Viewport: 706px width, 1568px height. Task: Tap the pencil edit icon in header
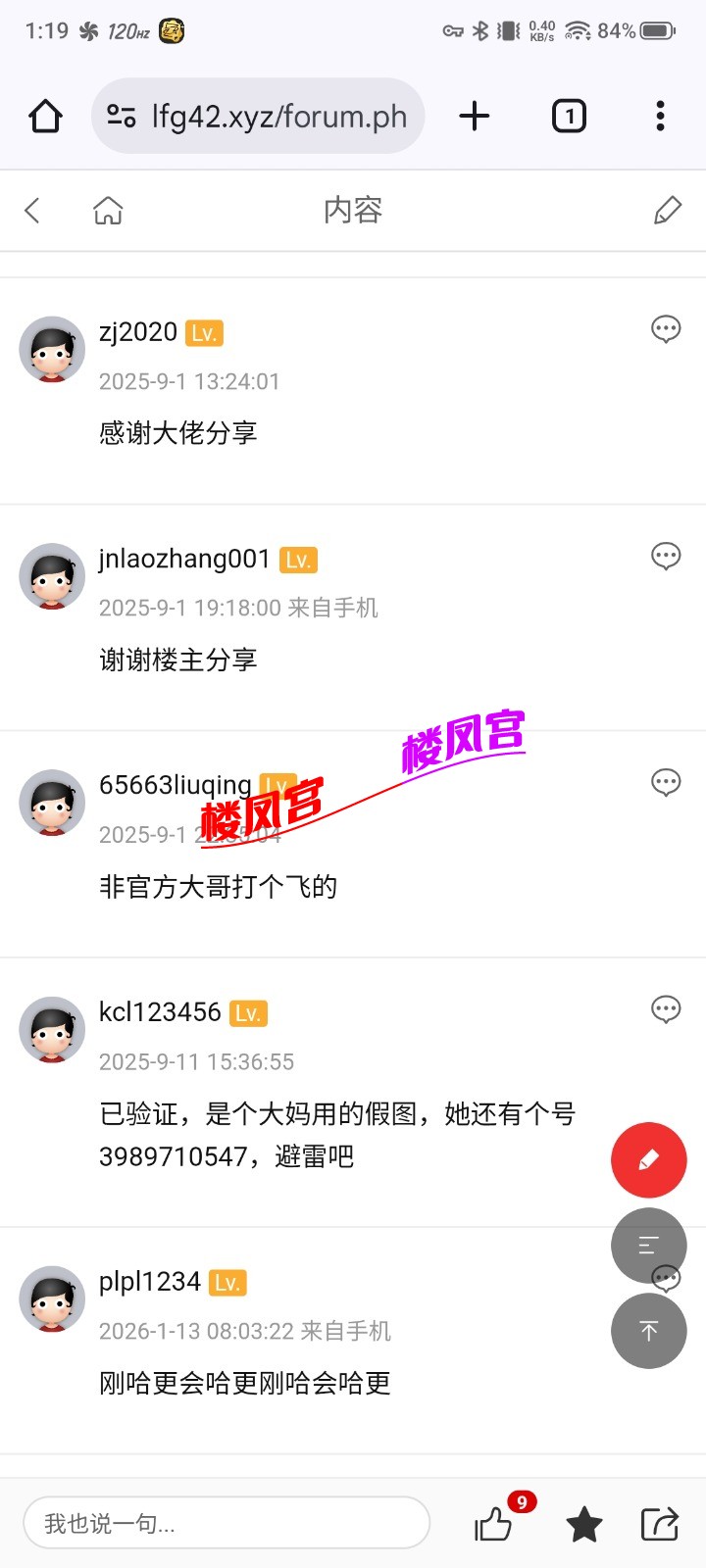[x=667, y=210]
